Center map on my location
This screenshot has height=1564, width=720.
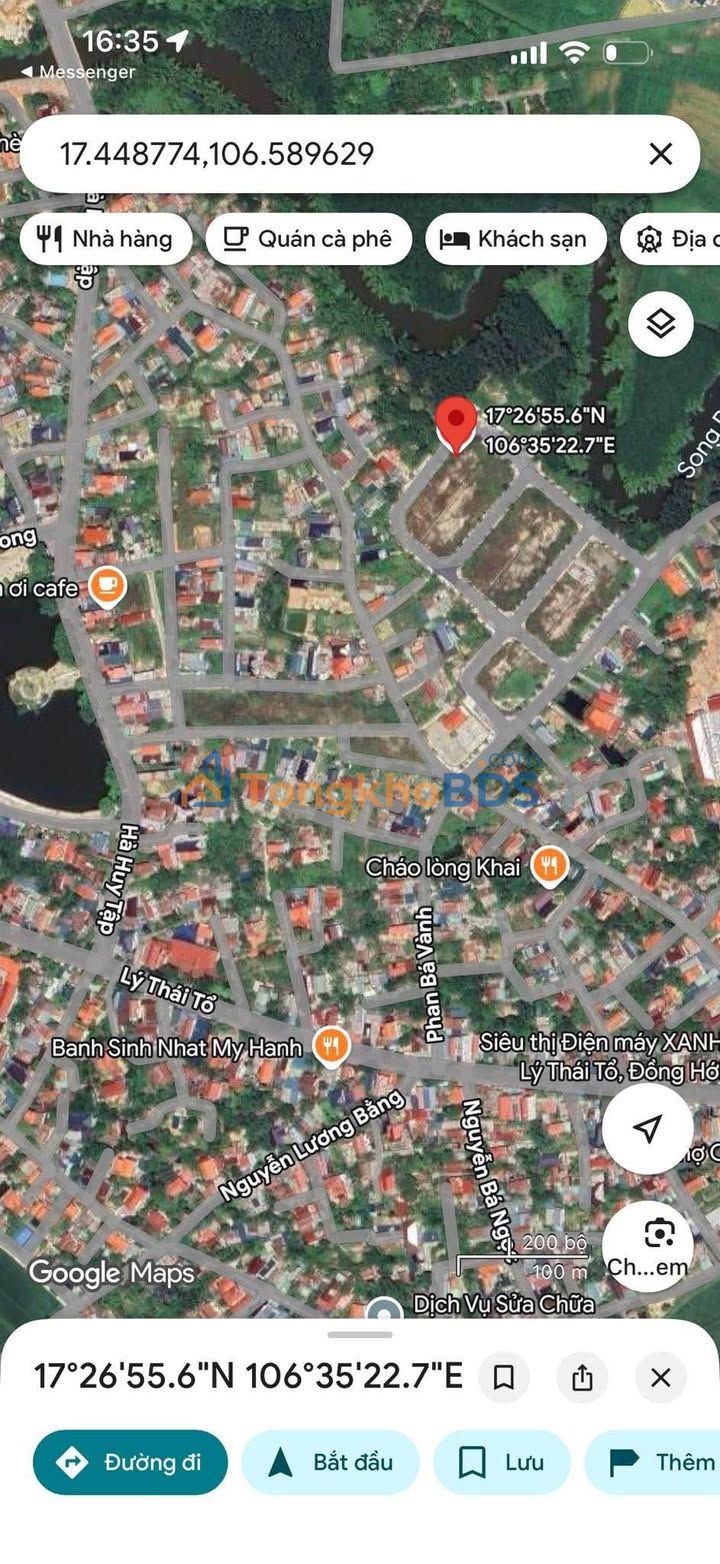click(647, 1129)
